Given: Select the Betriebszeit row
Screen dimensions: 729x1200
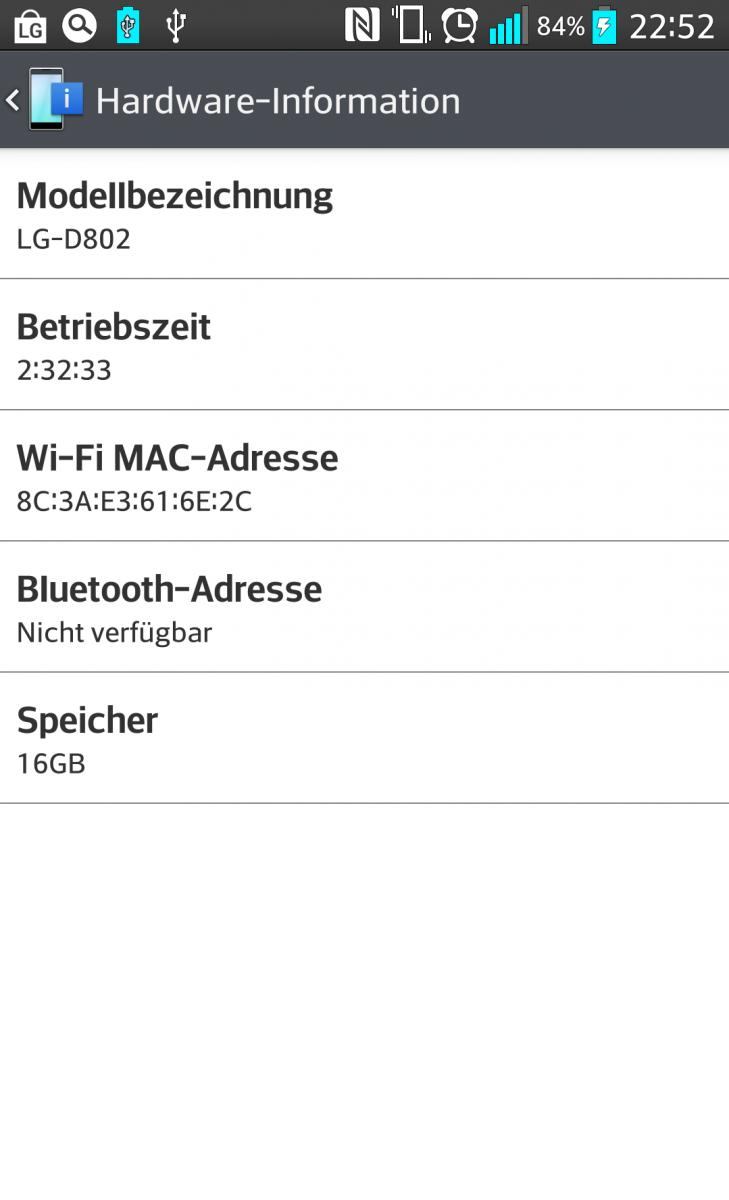Looking at the screenshot, I should click(x=364, y=344).
